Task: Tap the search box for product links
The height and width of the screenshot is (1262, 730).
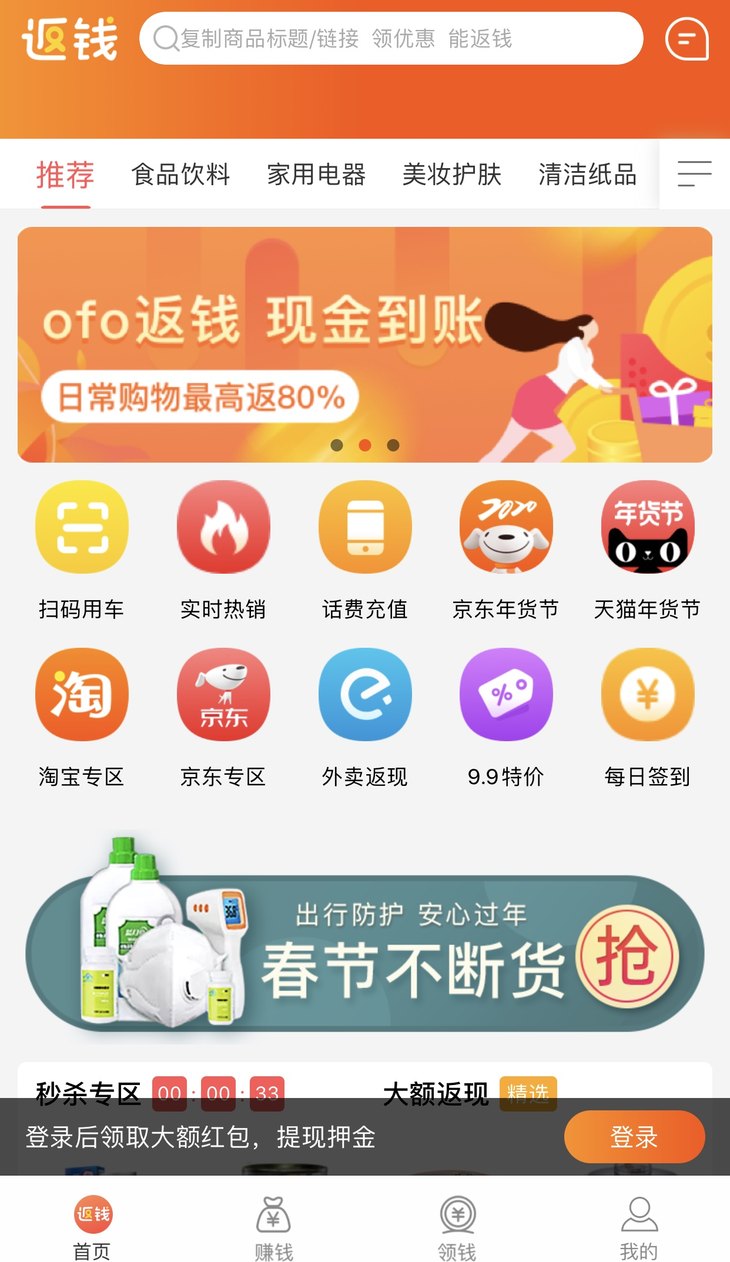Action: point(390,39)
